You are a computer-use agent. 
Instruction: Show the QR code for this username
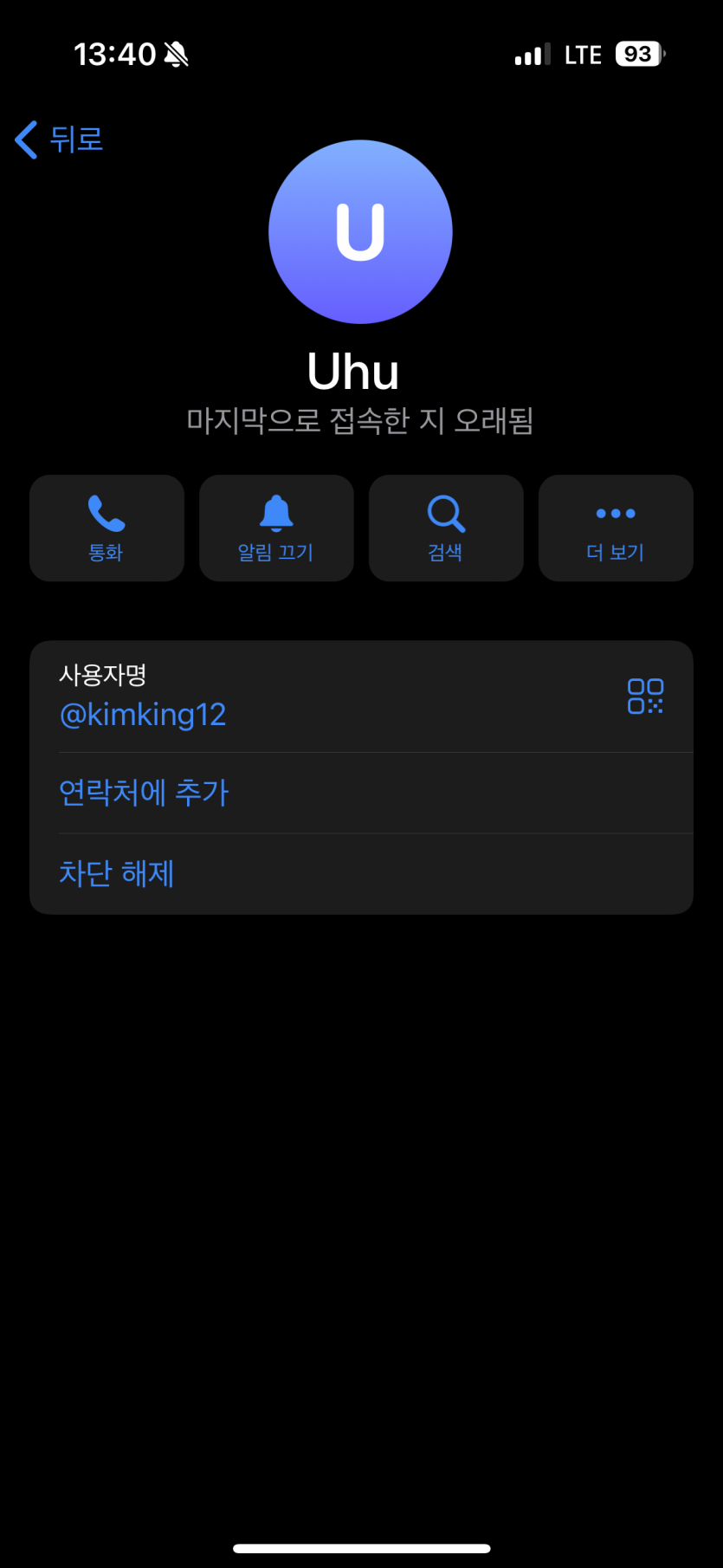click(x=645, y=697)
